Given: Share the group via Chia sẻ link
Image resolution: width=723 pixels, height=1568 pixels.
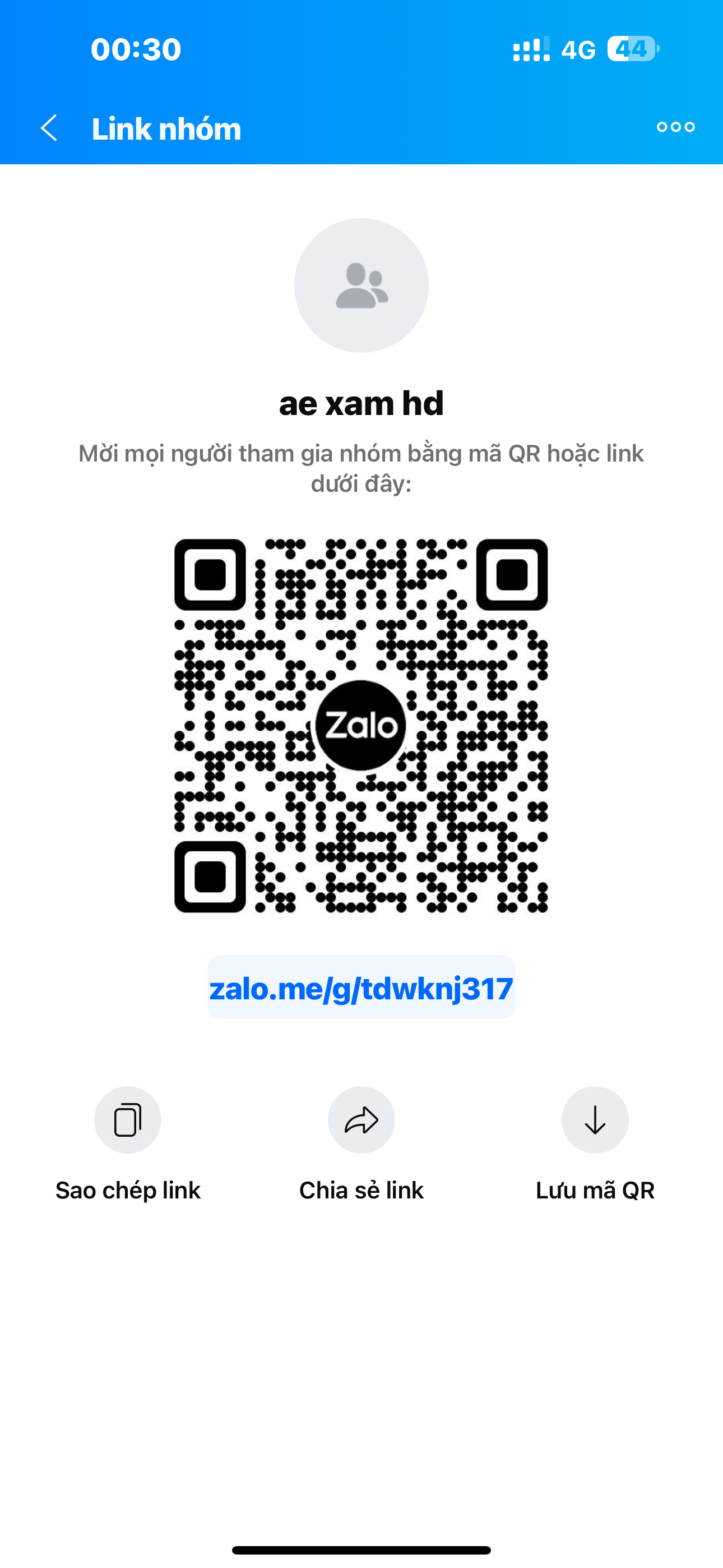Looking at the screenshot, I should click(x=361, y=1120).
